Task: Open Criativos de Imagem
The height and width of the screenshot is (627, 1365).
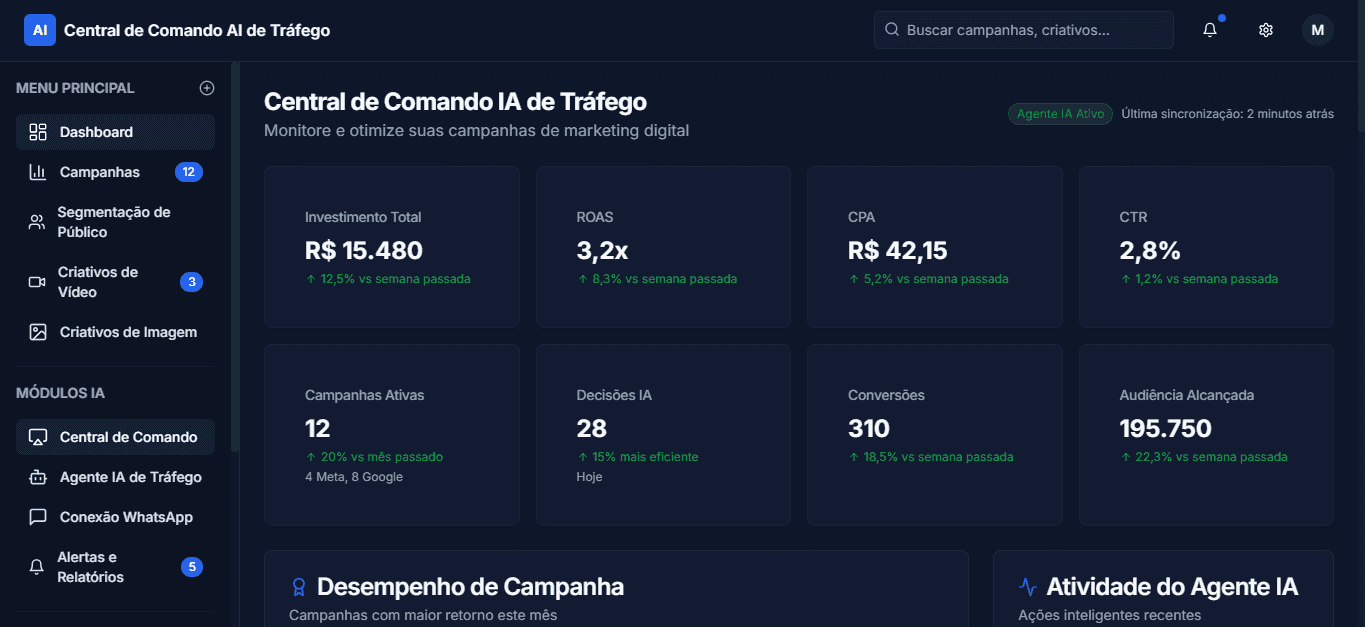Action: 115,332
